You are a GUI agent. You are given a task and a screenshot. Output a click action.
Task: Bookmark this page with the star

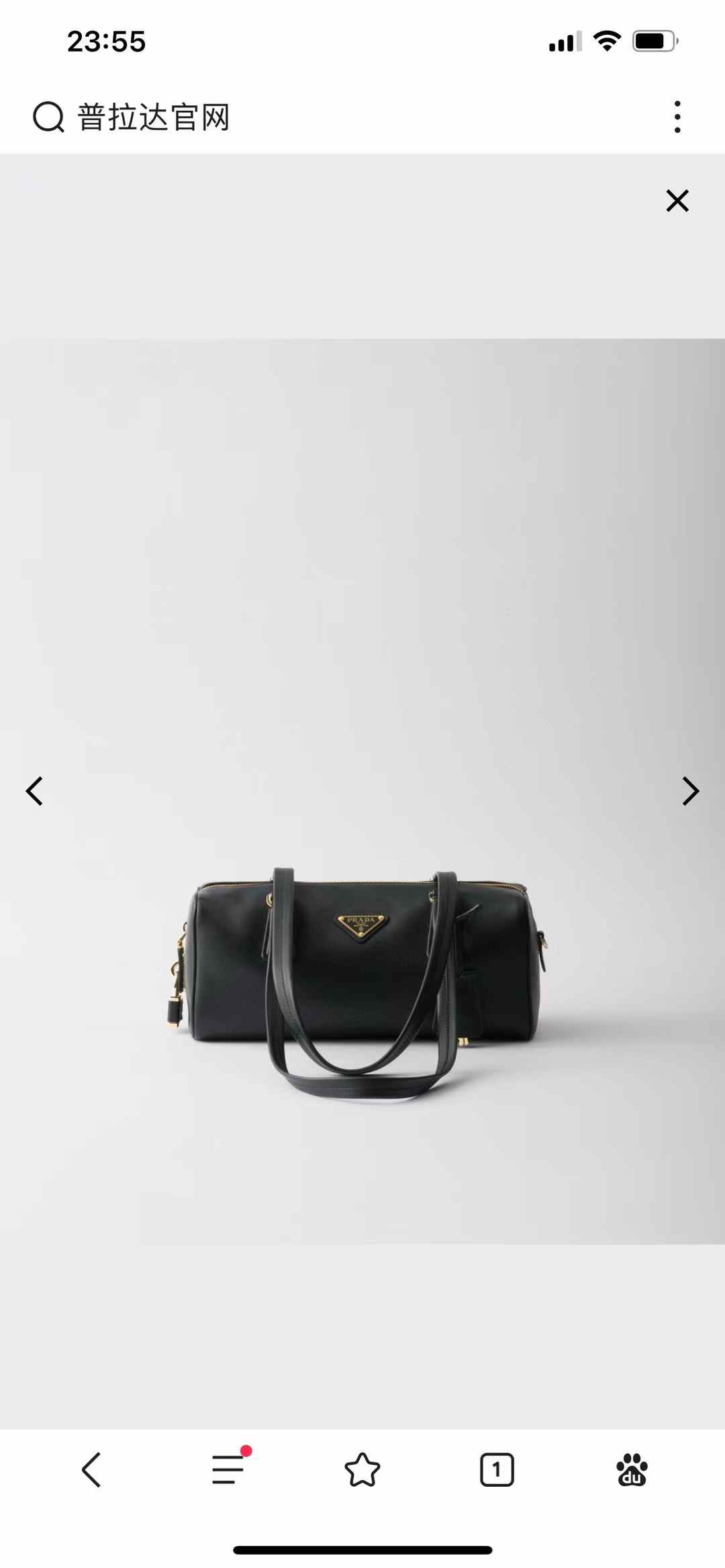tap(362, 1470)
